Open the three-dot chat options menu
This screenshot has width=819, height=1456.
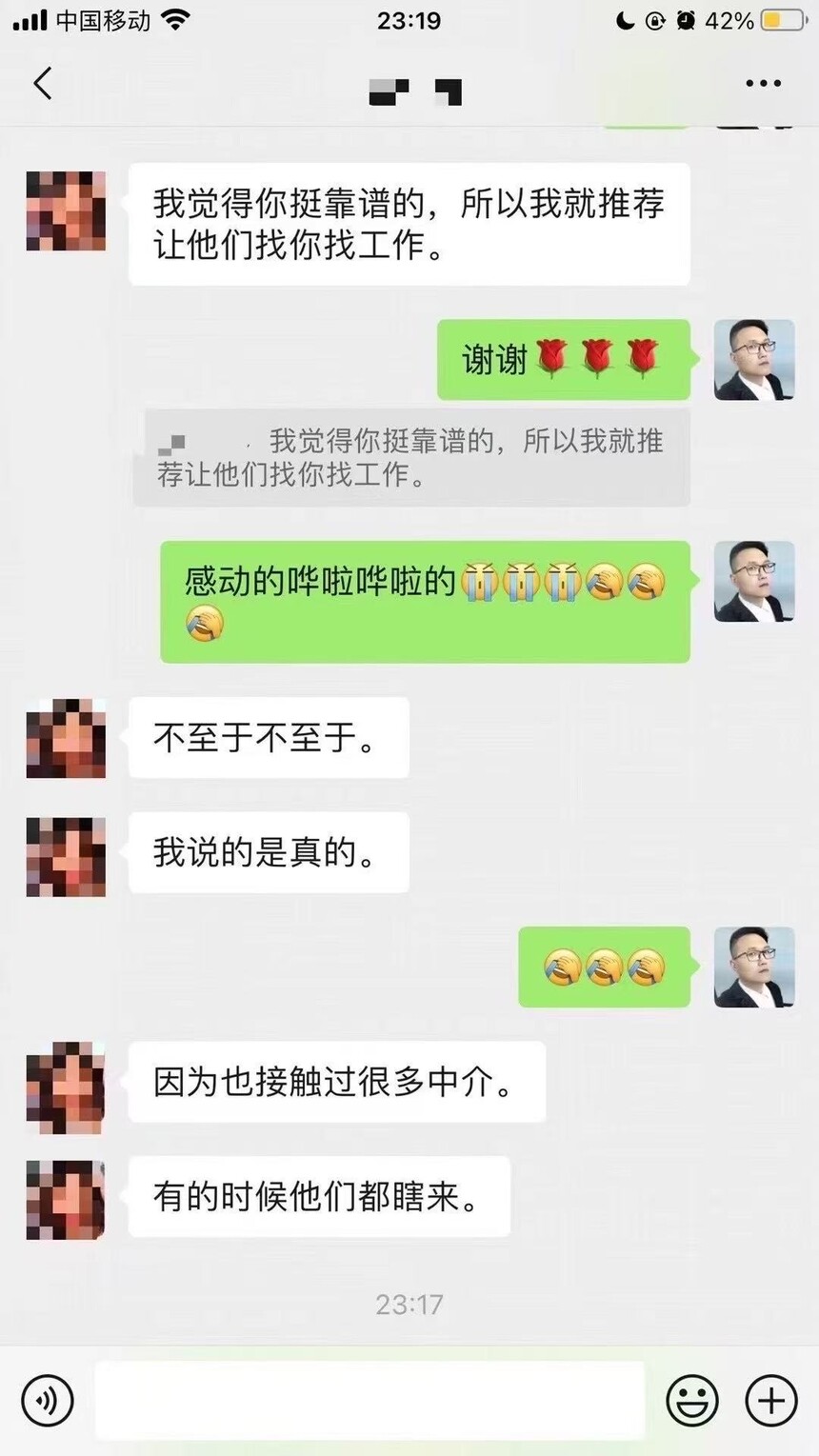coord(763,84)
